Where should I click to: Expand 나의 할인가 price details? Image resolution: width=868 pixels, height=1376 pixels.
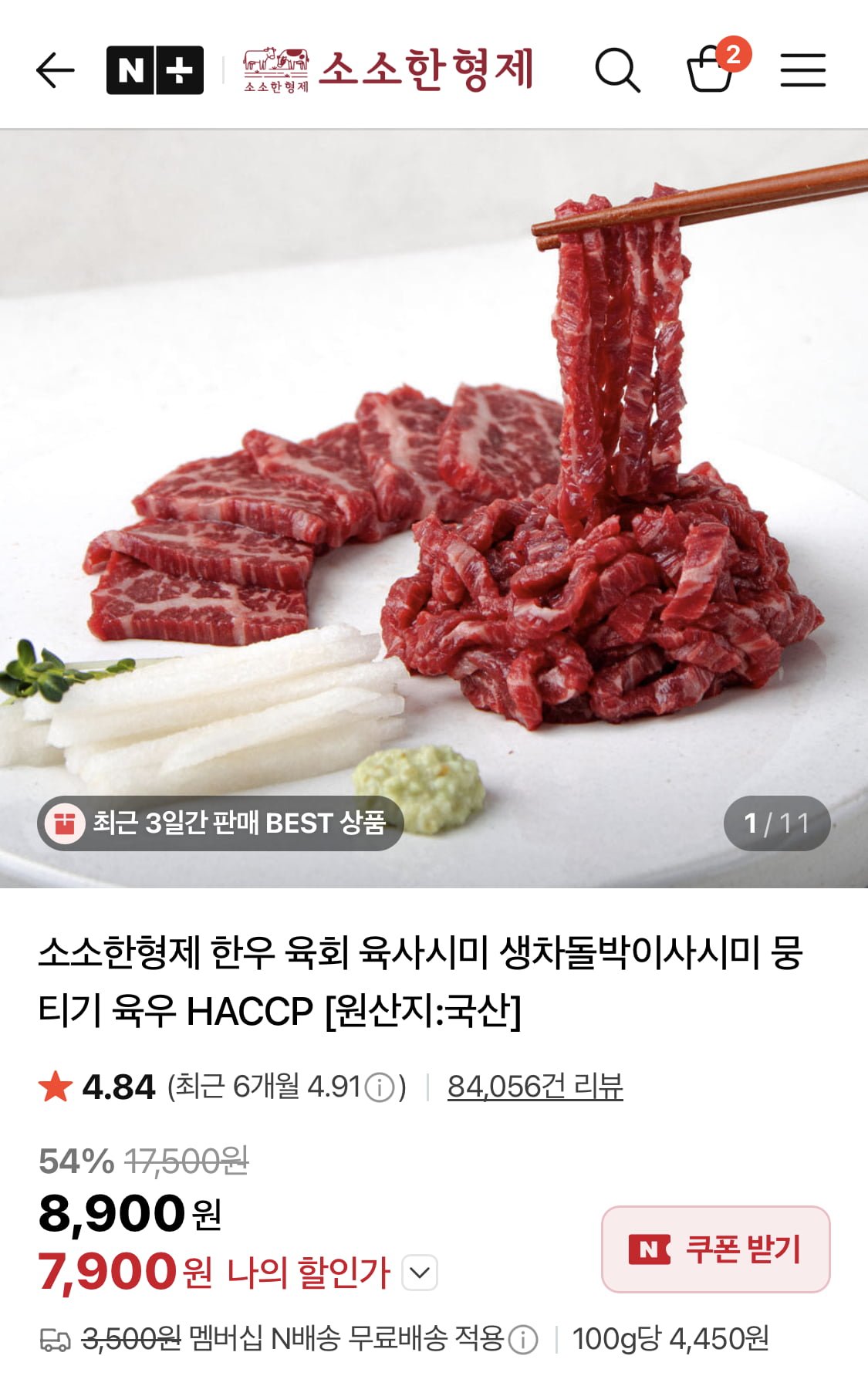pyautogui.click(x=420, y=1273)
